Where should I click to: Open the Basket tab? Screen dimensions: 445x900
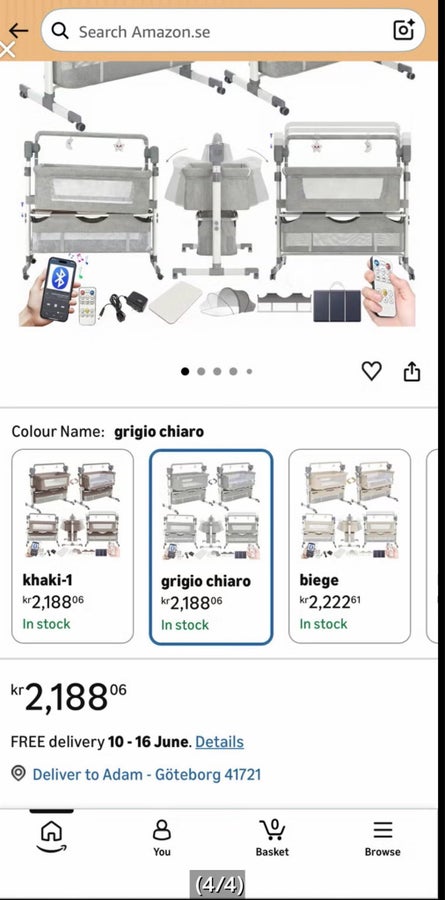(x=272, y=837)
